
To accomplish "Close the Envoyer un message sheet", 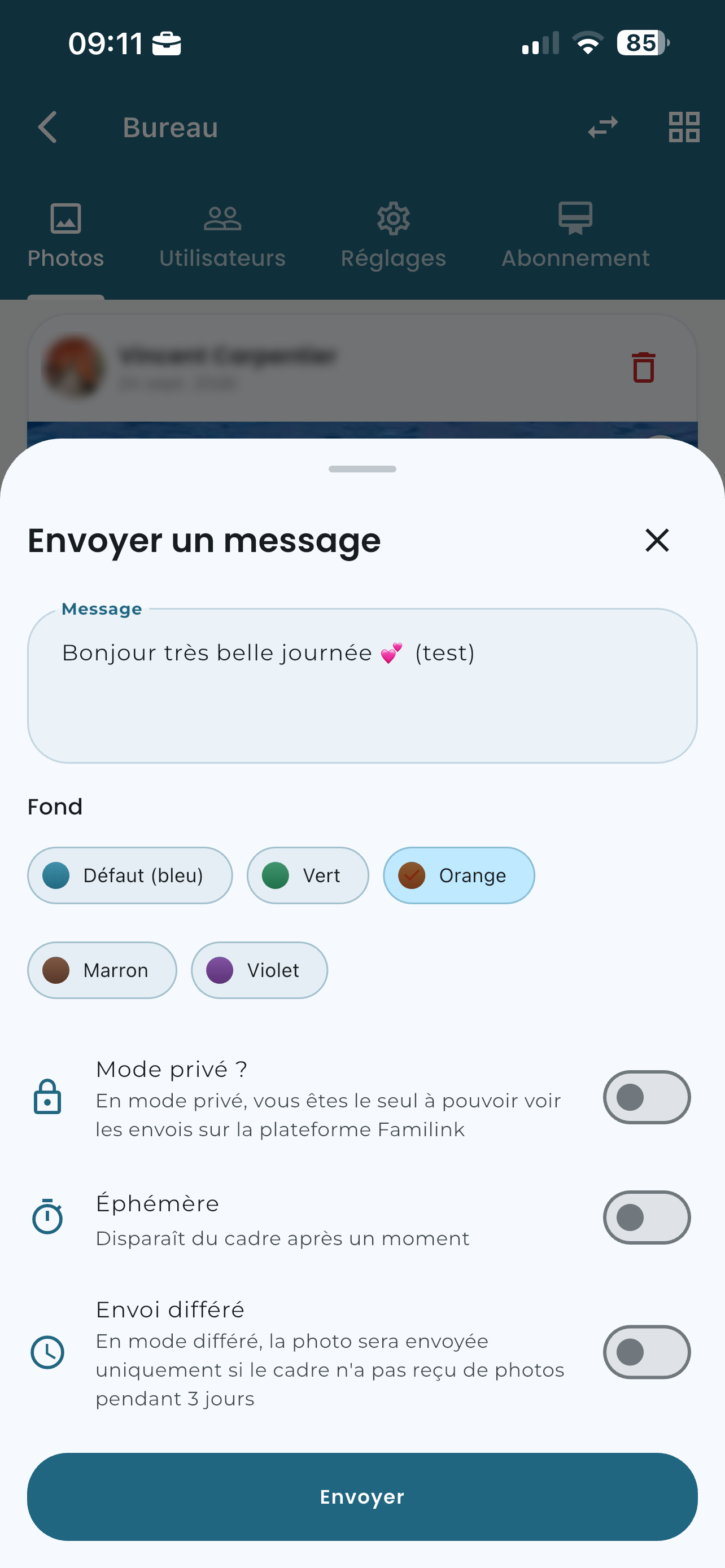I will point(657,540).
